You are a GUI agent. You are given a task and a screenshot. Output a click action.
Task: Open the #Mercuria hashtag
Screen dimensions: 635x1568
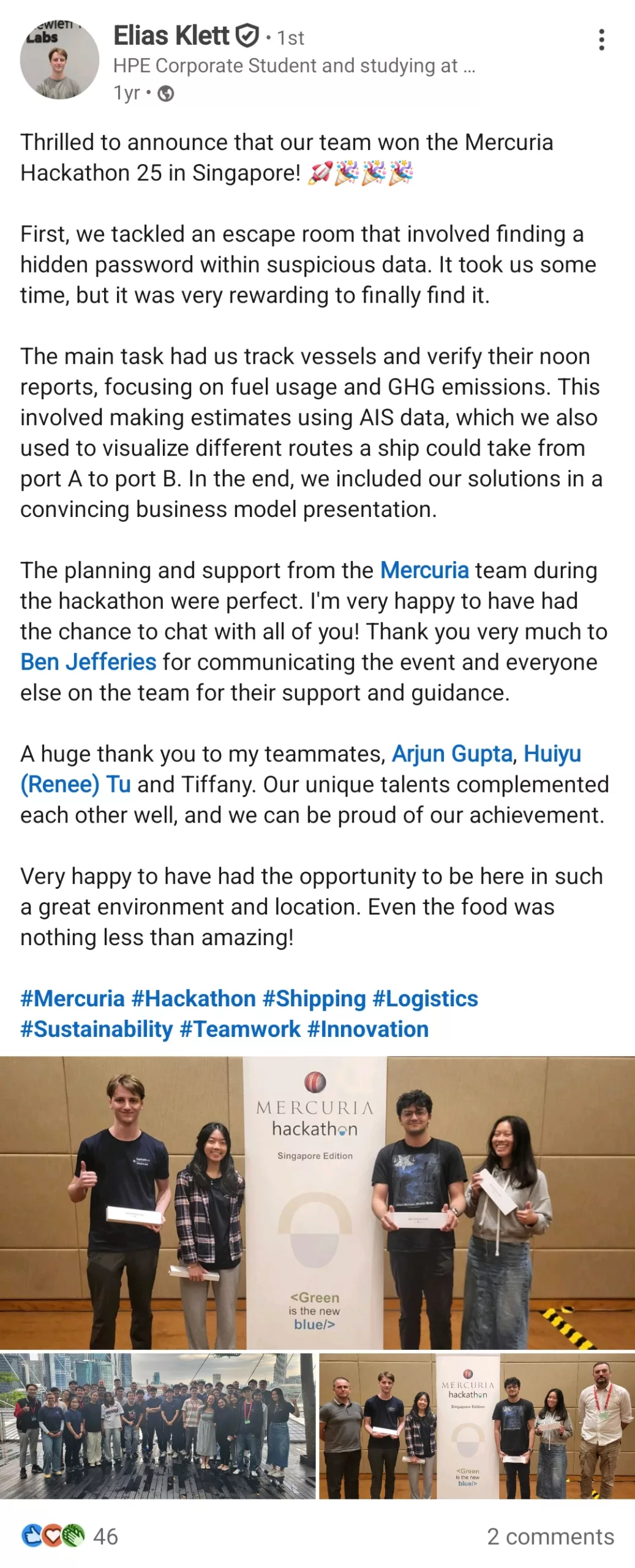pos(72,999)
